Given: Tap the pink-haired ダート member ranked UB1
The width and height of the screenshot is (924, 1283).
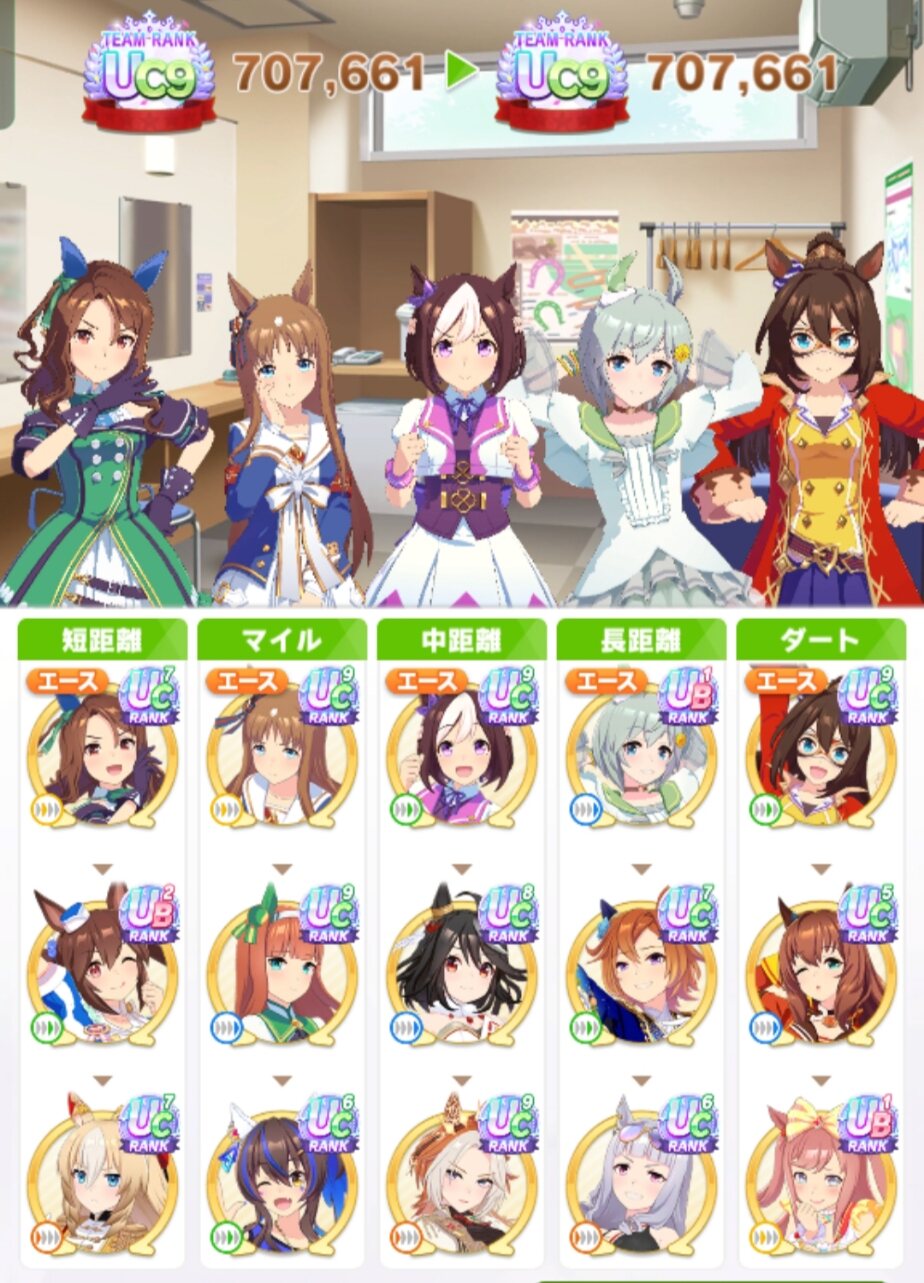Looking at the screenshot, I should 820,1180.
